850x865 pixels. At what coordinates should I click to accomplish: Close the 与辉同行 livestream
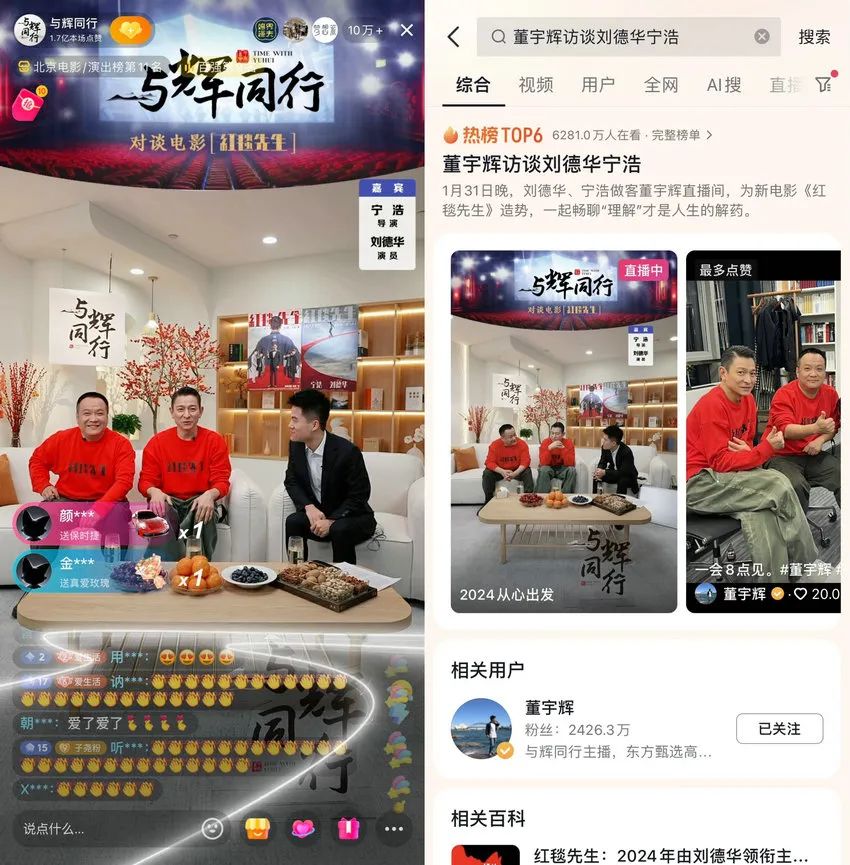coord(406,30)
